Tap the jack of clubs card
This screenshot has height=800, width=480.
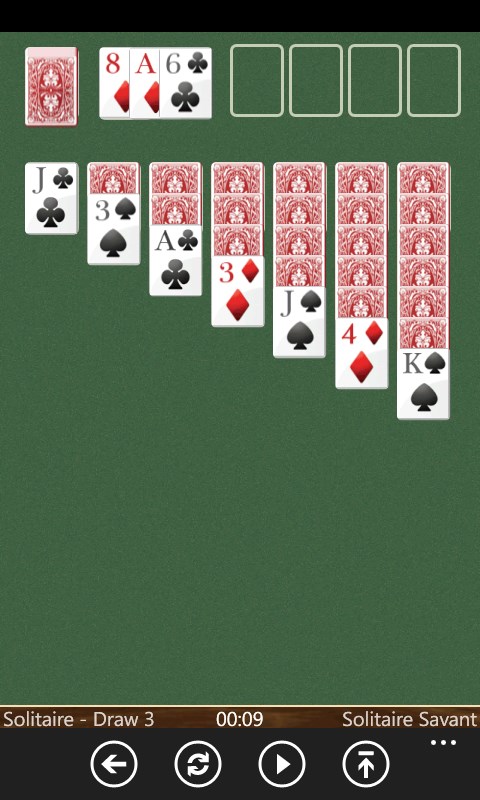click(x=52, y=198)
